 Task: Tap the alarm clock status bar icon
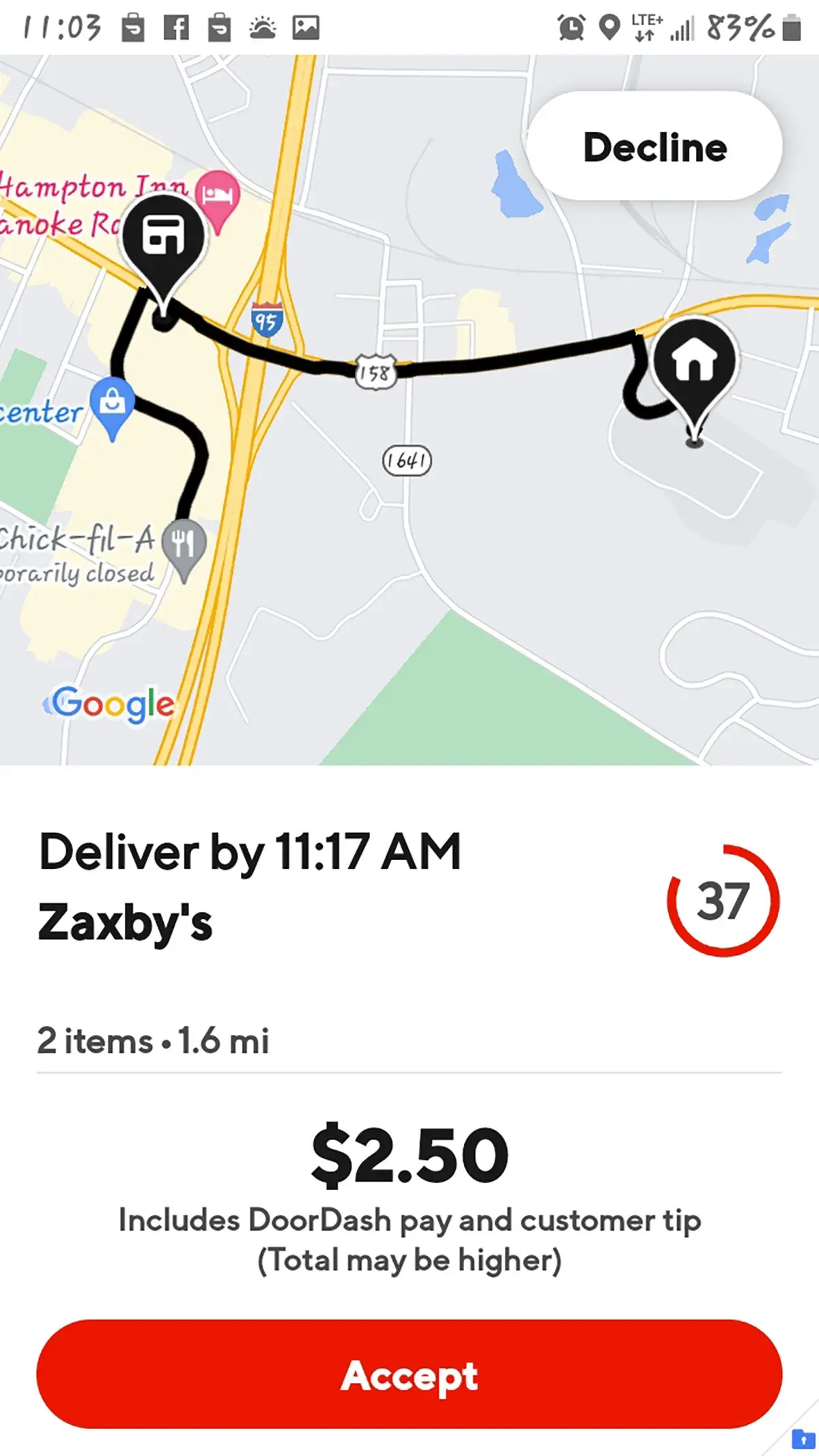(x=572, y=26)
